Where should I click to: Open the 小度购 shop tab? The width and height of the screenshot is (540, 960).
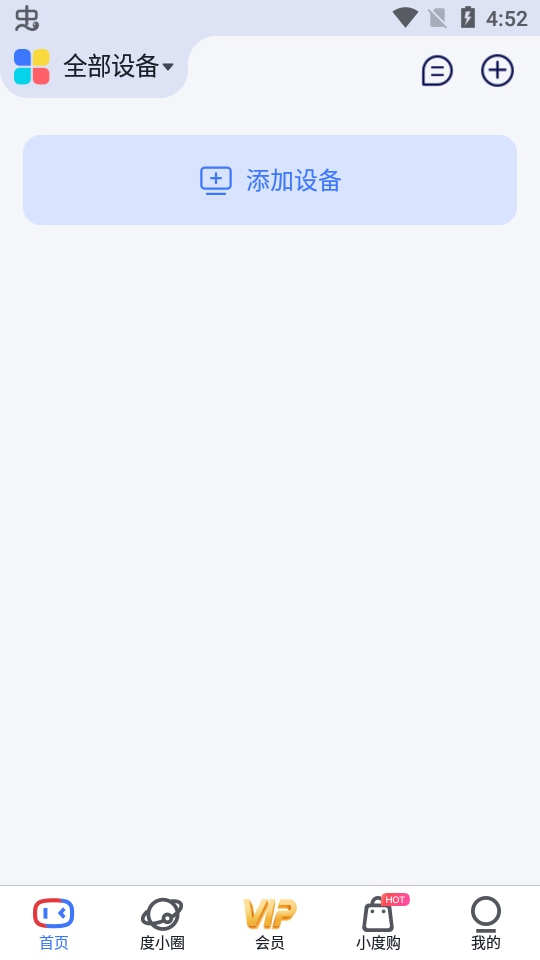pos(378,923)
